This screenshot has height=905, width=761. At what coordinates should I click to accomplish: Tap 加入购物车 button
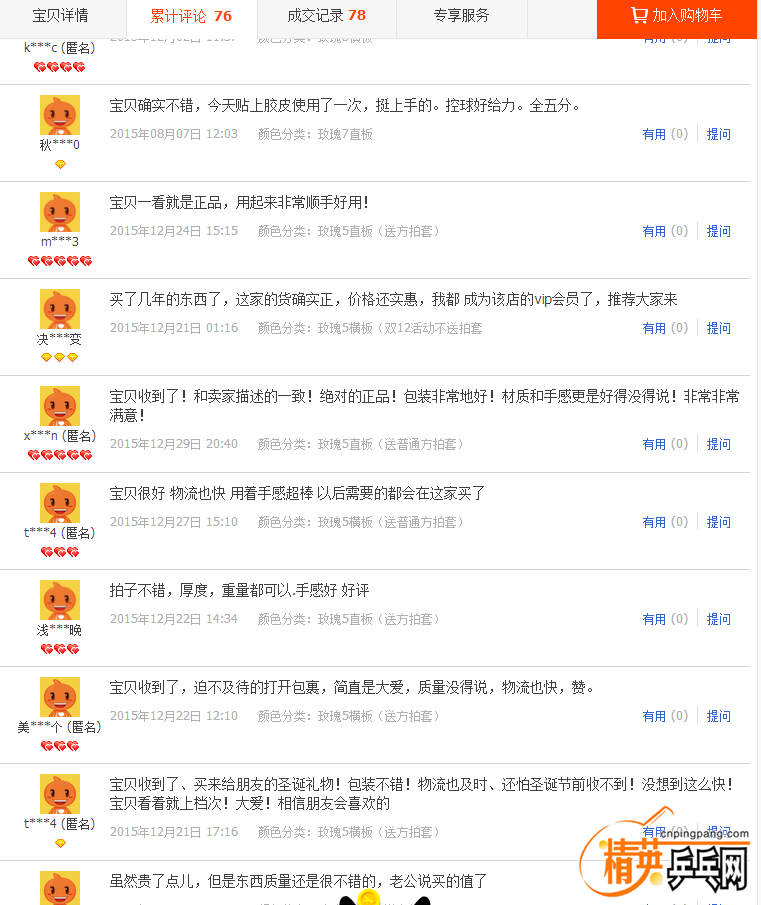677,16
